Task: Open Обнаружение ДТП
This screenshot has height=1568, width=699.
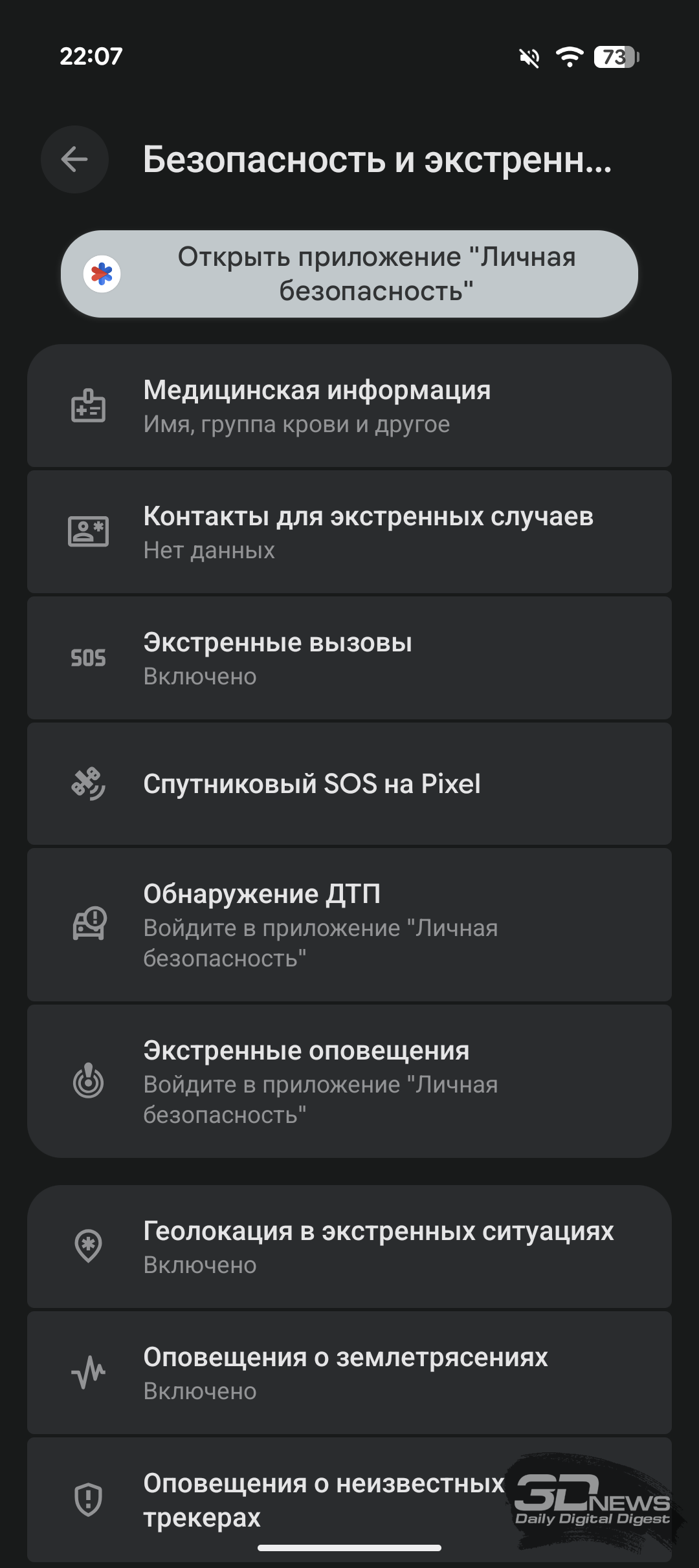Action: click(349, 924)
